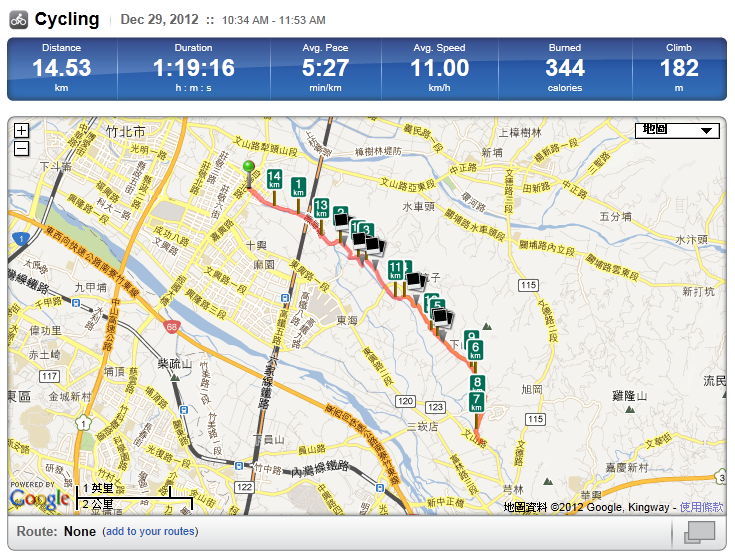
Task: Select the green start marker
Action: 249,168
